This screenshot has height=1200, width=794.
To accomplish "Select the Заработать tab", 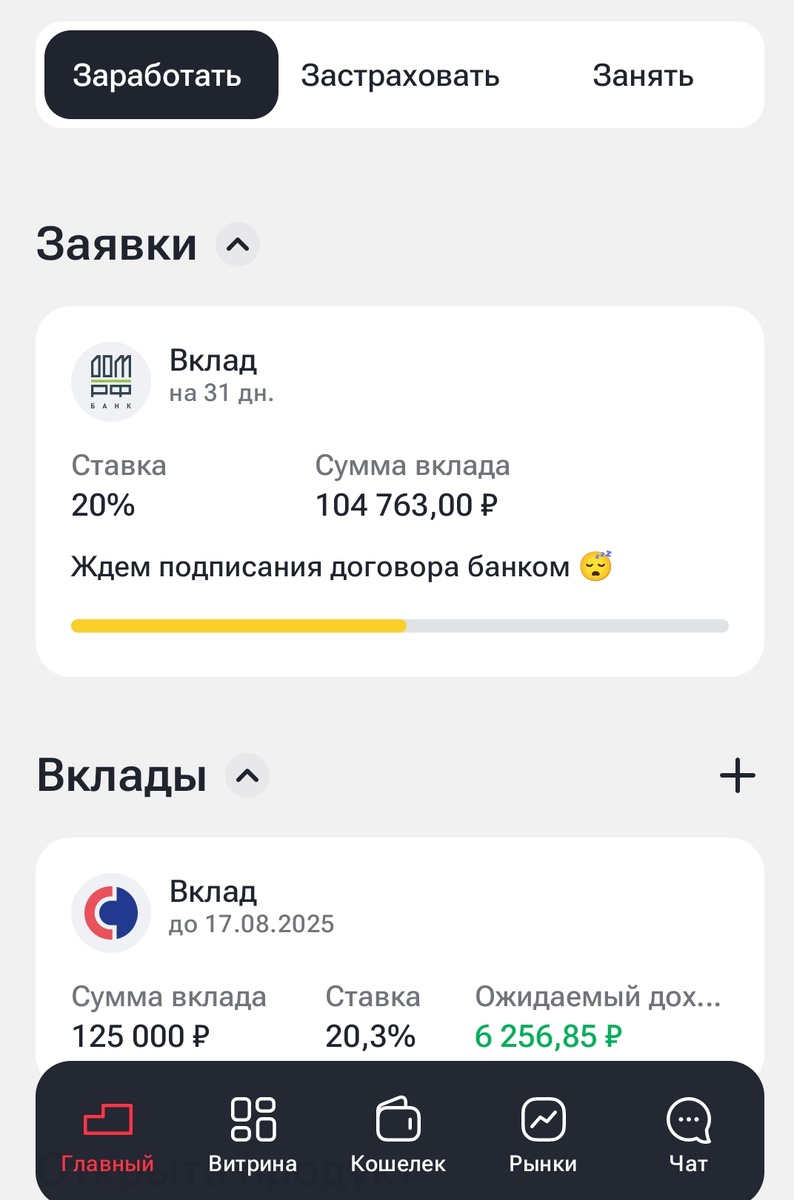I will (160, 74).
